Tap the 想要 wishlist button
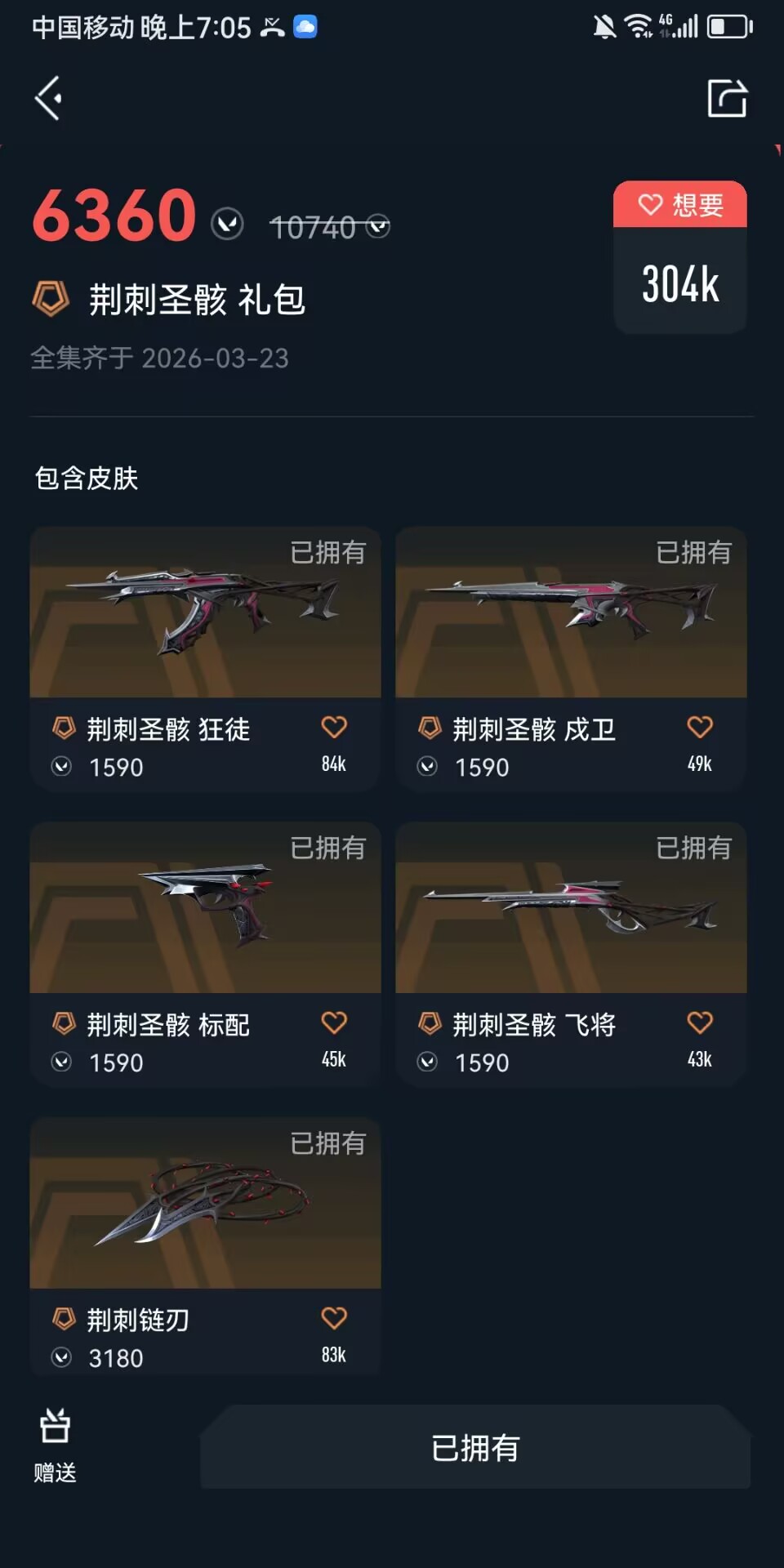Viewport: 784px width, 1568px height. pos(680,205)
